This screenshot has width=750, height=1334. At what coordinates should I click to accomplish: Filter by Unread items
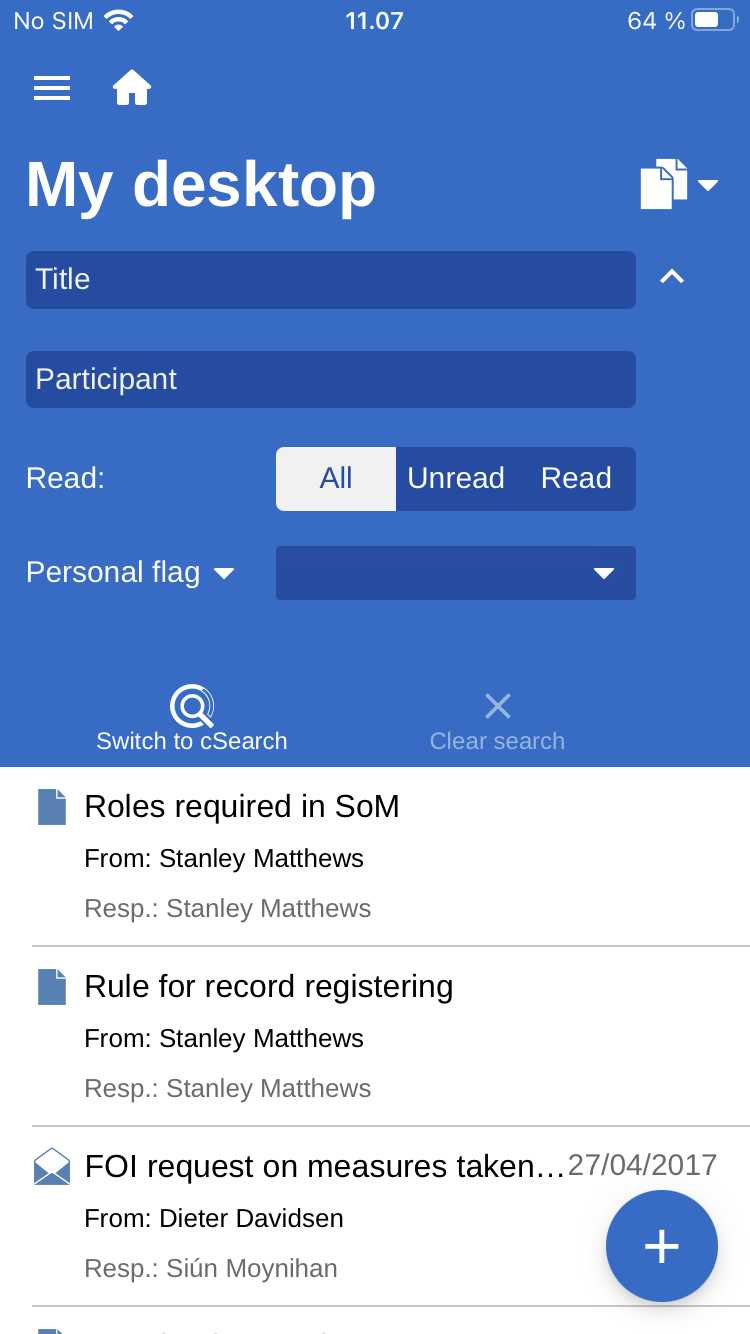click(456, 479)
